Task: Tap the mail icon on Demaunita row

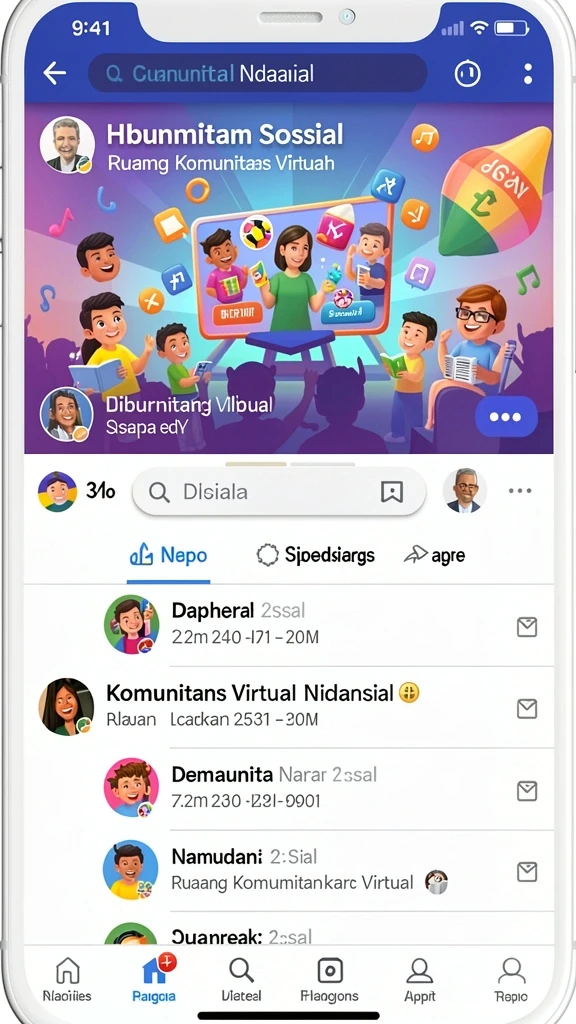Action: (527, 791)
